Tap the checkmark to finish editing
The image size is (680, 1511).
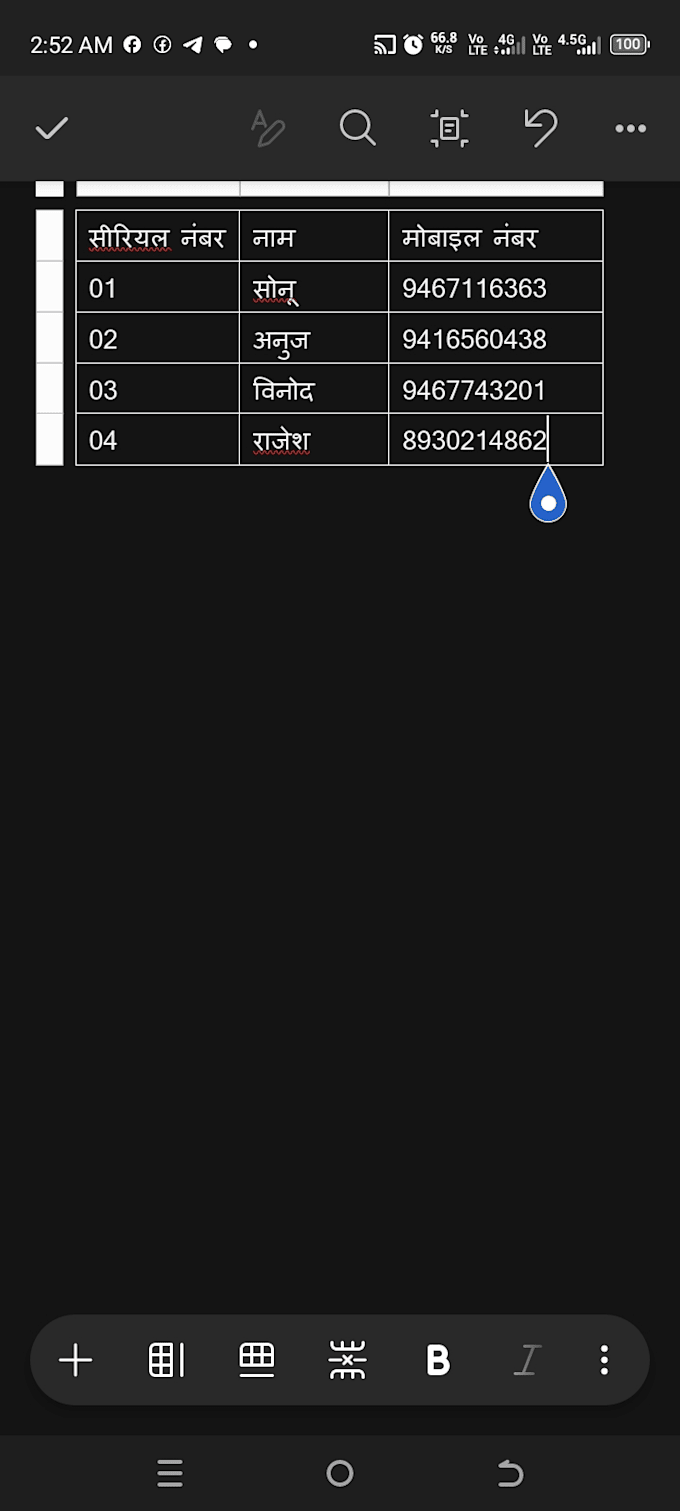(x=52, y=128)
